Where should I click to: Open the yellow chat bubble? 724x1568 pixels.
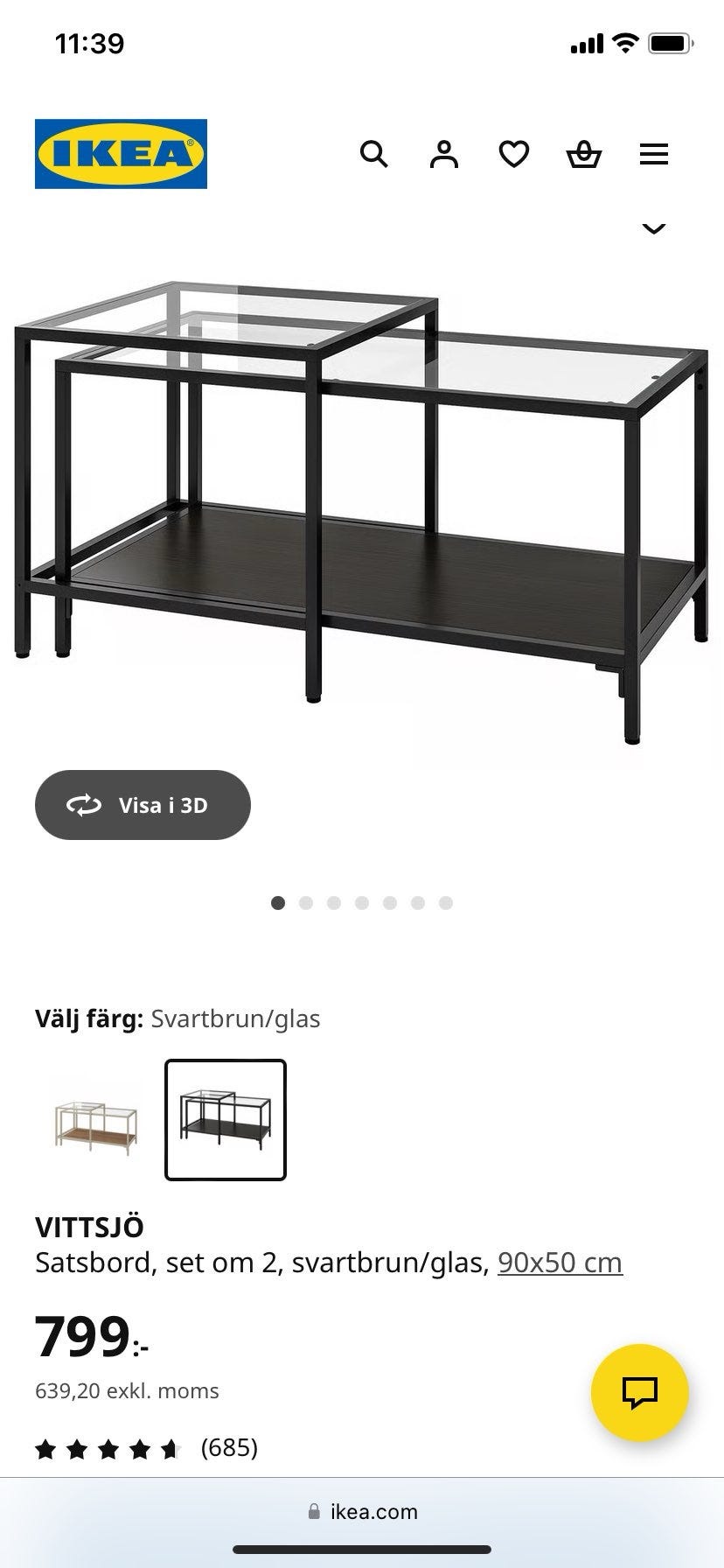641,1391
